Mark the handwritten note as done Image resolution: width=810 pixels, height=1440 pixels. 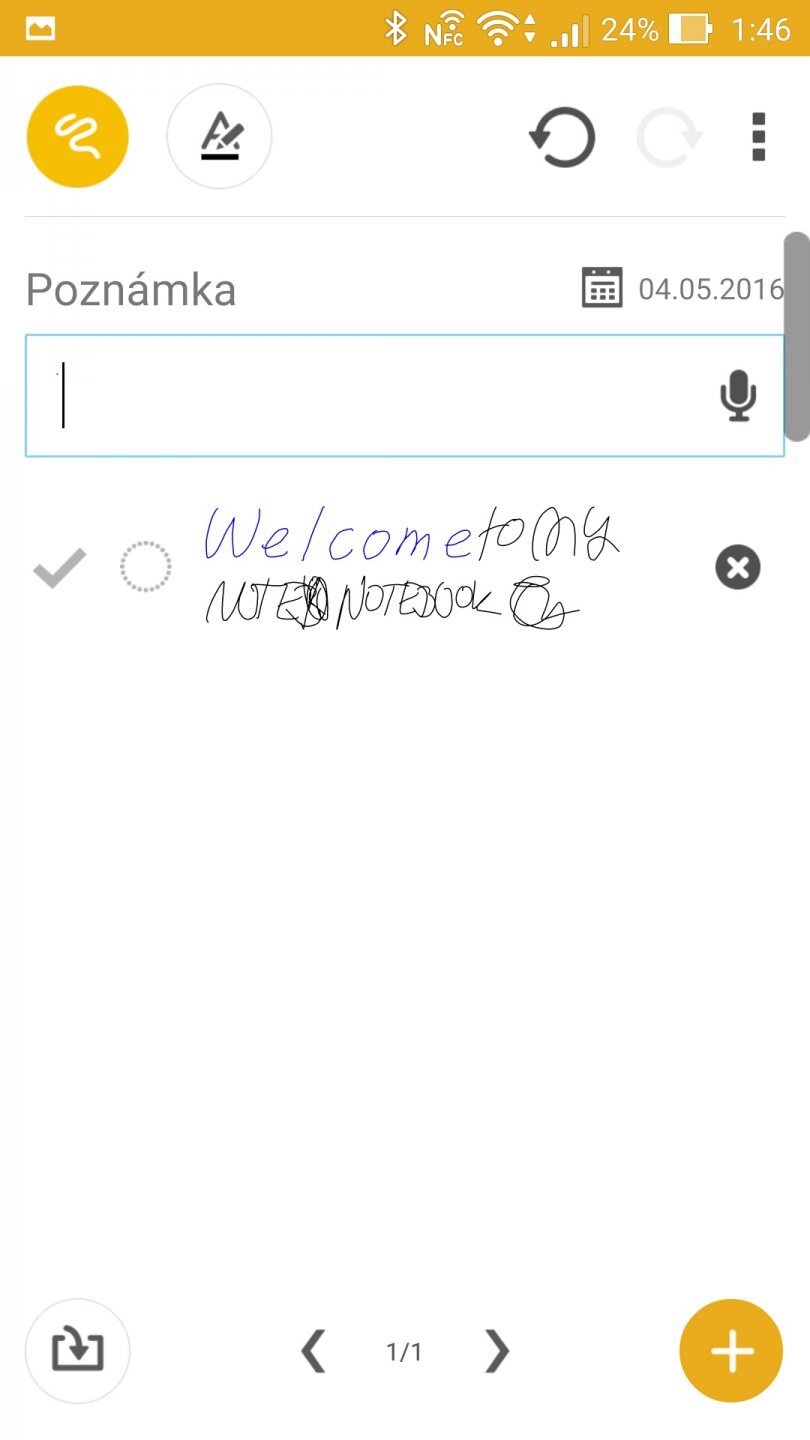pyautogui.click(x=59, y=568)
